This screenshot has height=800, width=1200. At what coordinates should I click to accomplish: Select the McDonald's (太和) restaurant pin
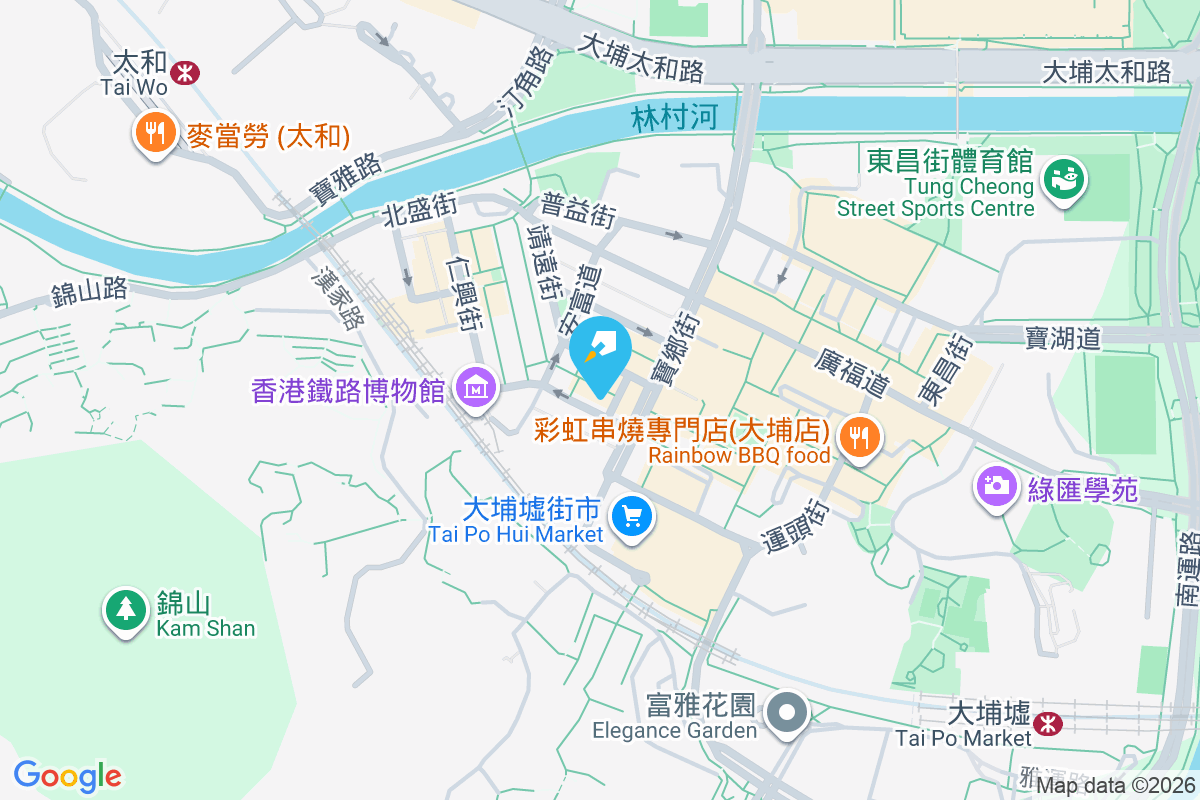coord(155,132)
